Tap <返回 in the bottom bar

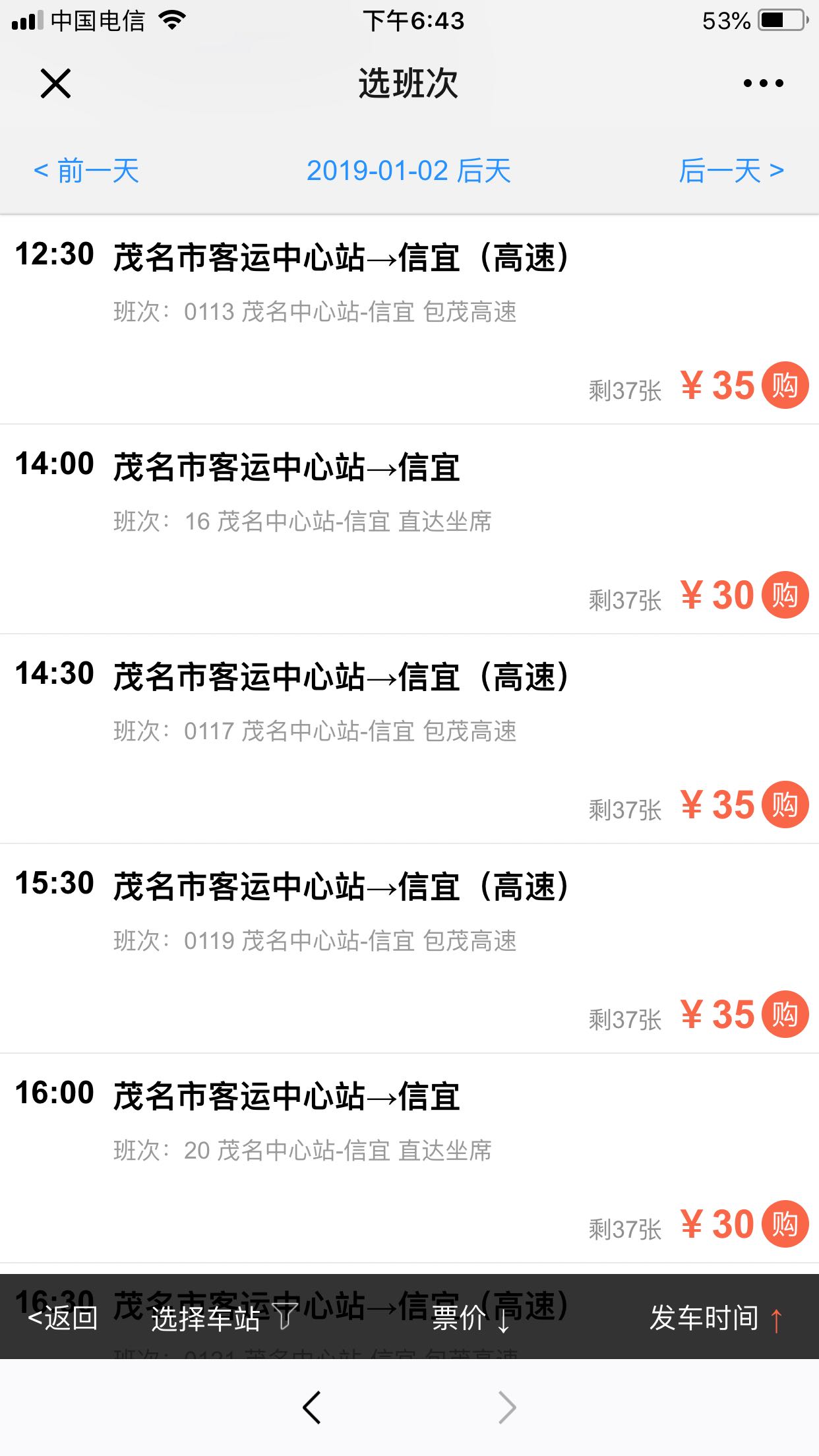click(63, 1318)
